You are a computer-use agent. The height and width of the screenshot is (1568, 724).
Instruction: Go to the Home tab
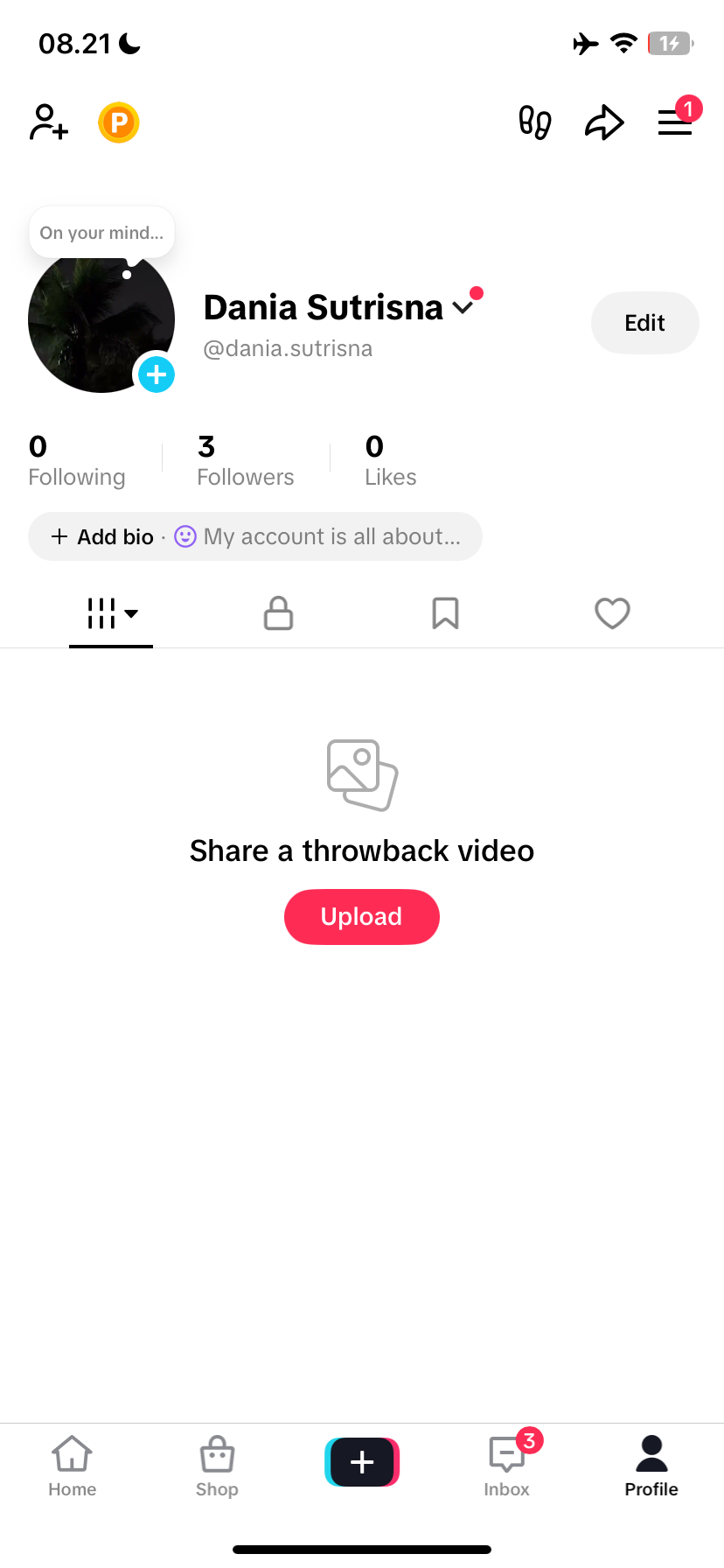tap(73, 1466)
